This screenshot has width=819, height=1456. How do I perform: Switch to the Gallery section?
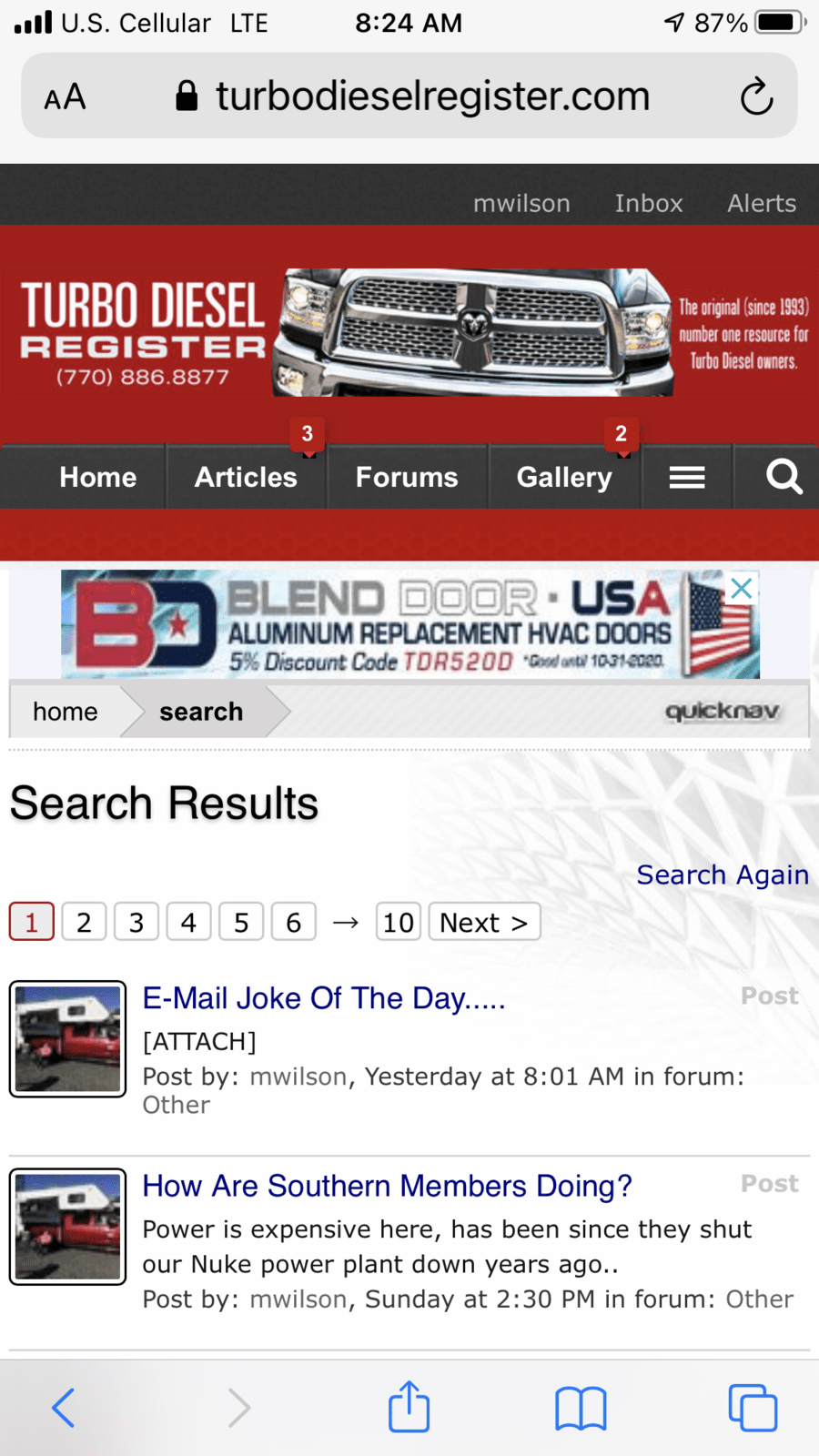564,477
